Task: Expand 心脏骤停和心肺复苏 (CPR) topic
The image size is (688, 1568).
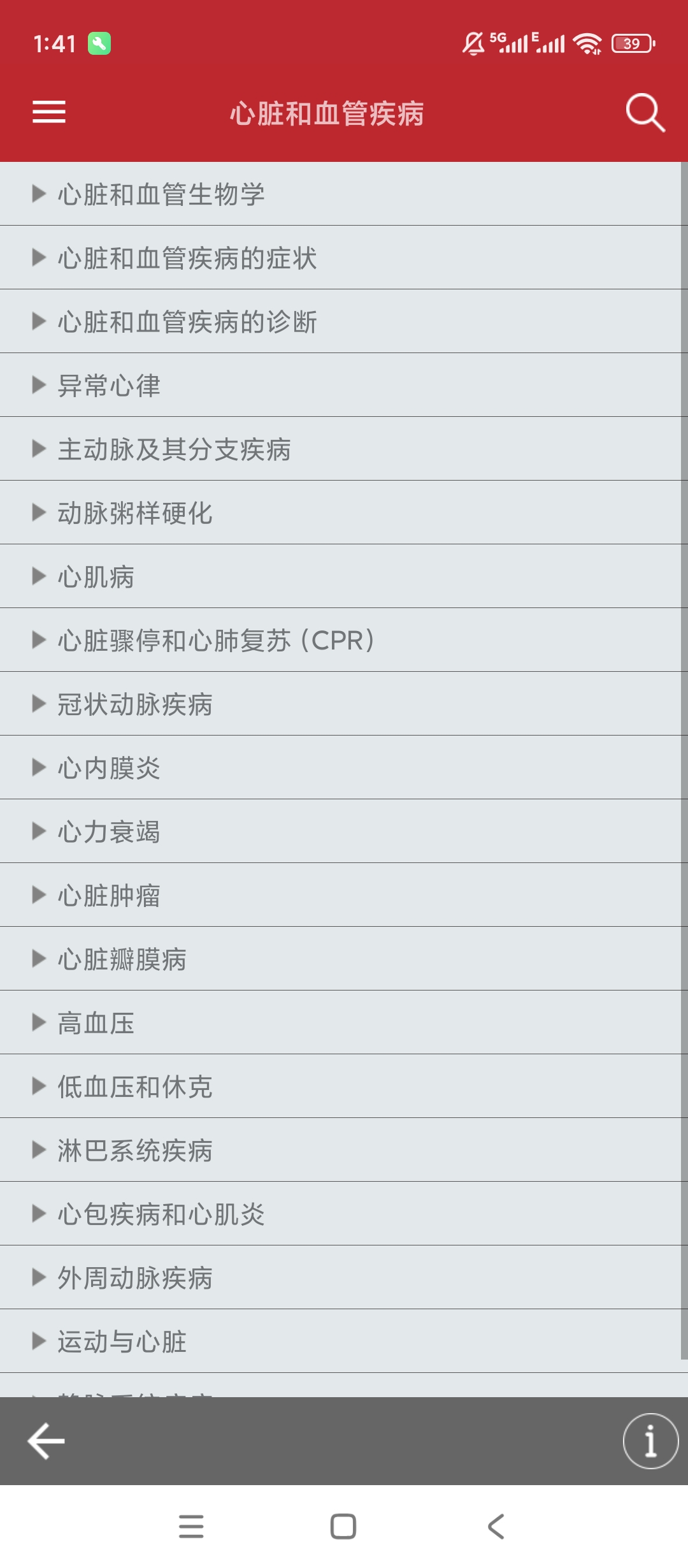Action: (217, 640)
